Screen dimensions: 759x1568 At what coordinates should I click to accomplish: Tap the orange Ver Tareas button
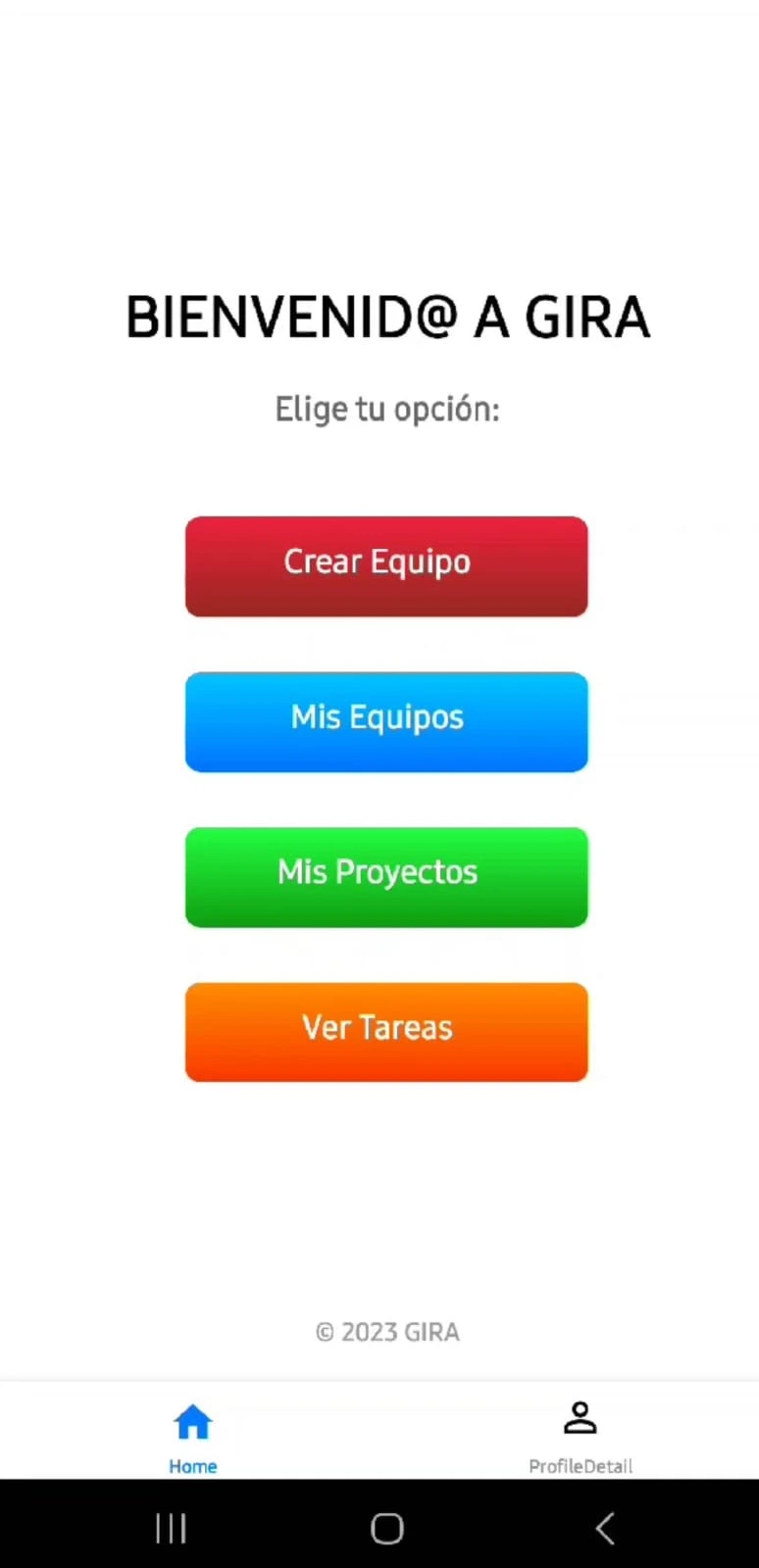pos(386,1031)
